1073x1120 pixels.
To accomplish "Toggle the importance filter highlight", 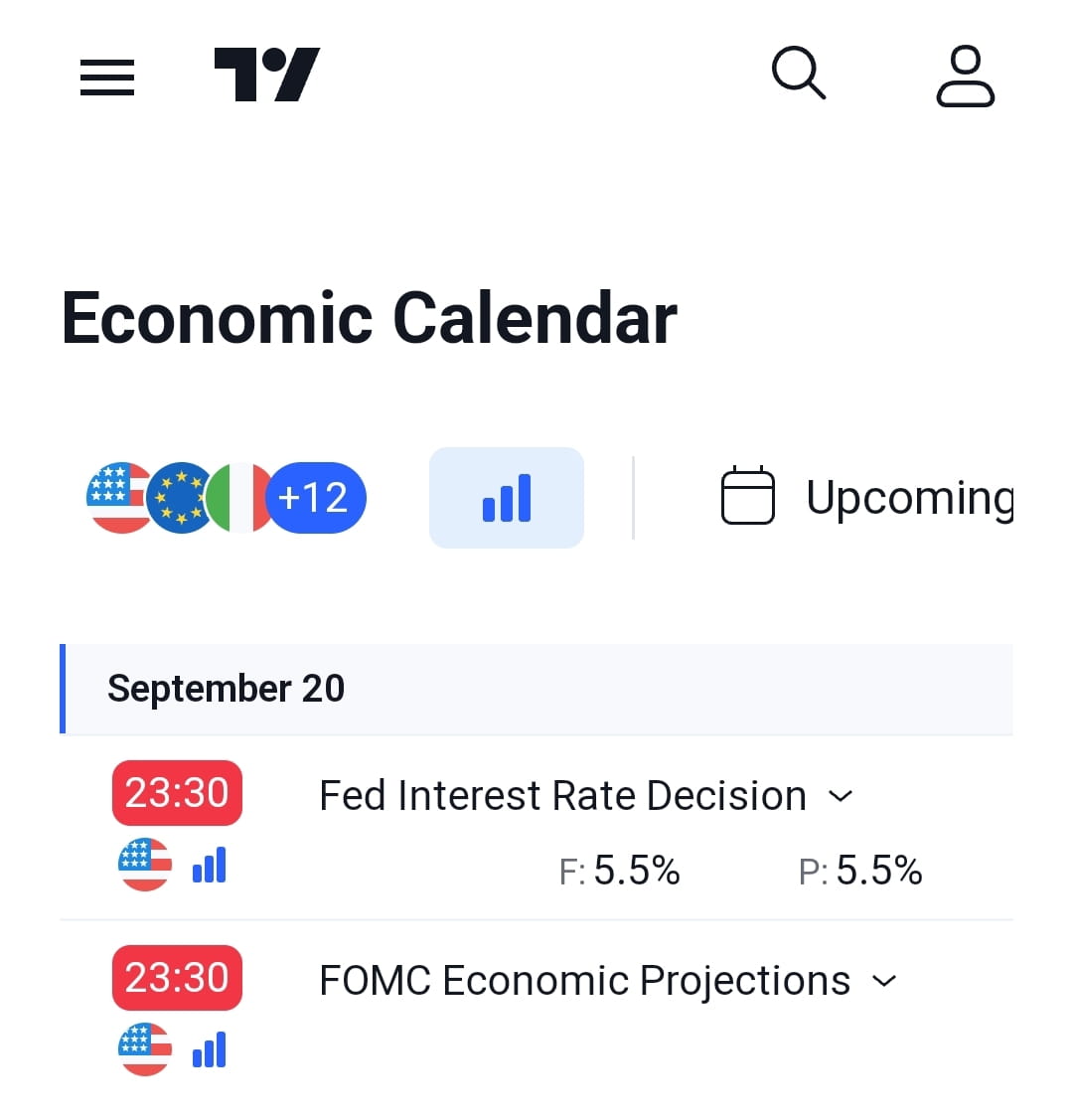I will (506, 497).
